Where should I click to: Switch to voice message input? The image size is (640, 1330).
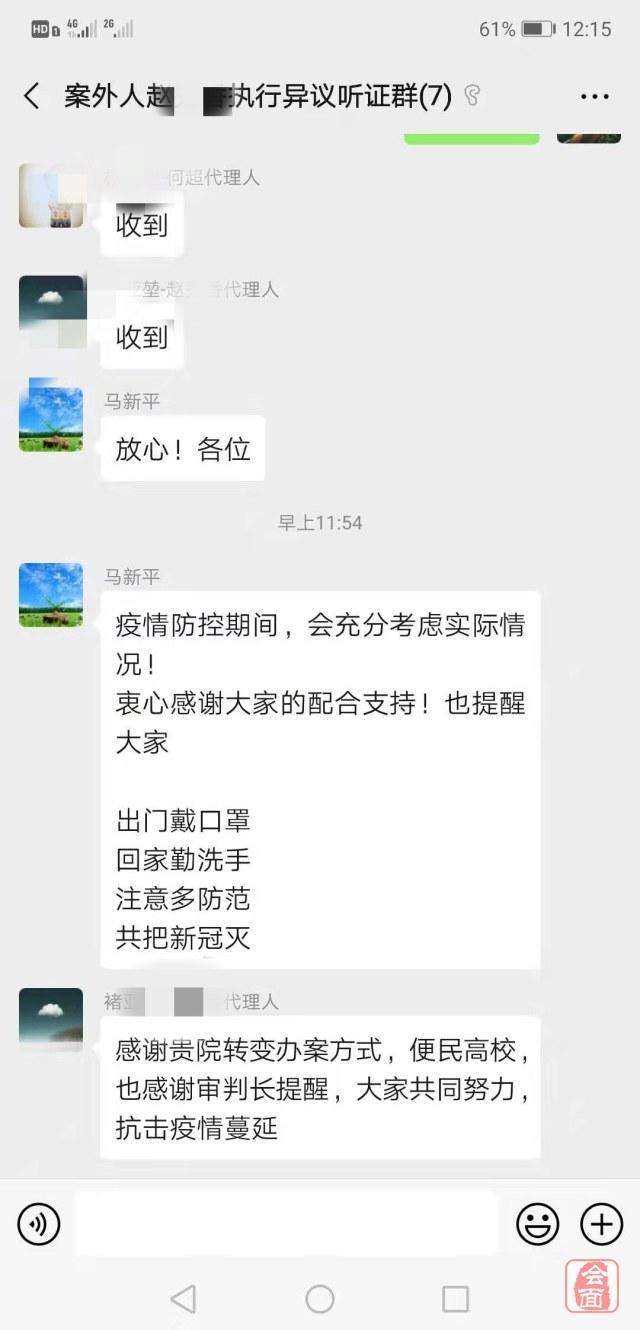click(39, 1223)
